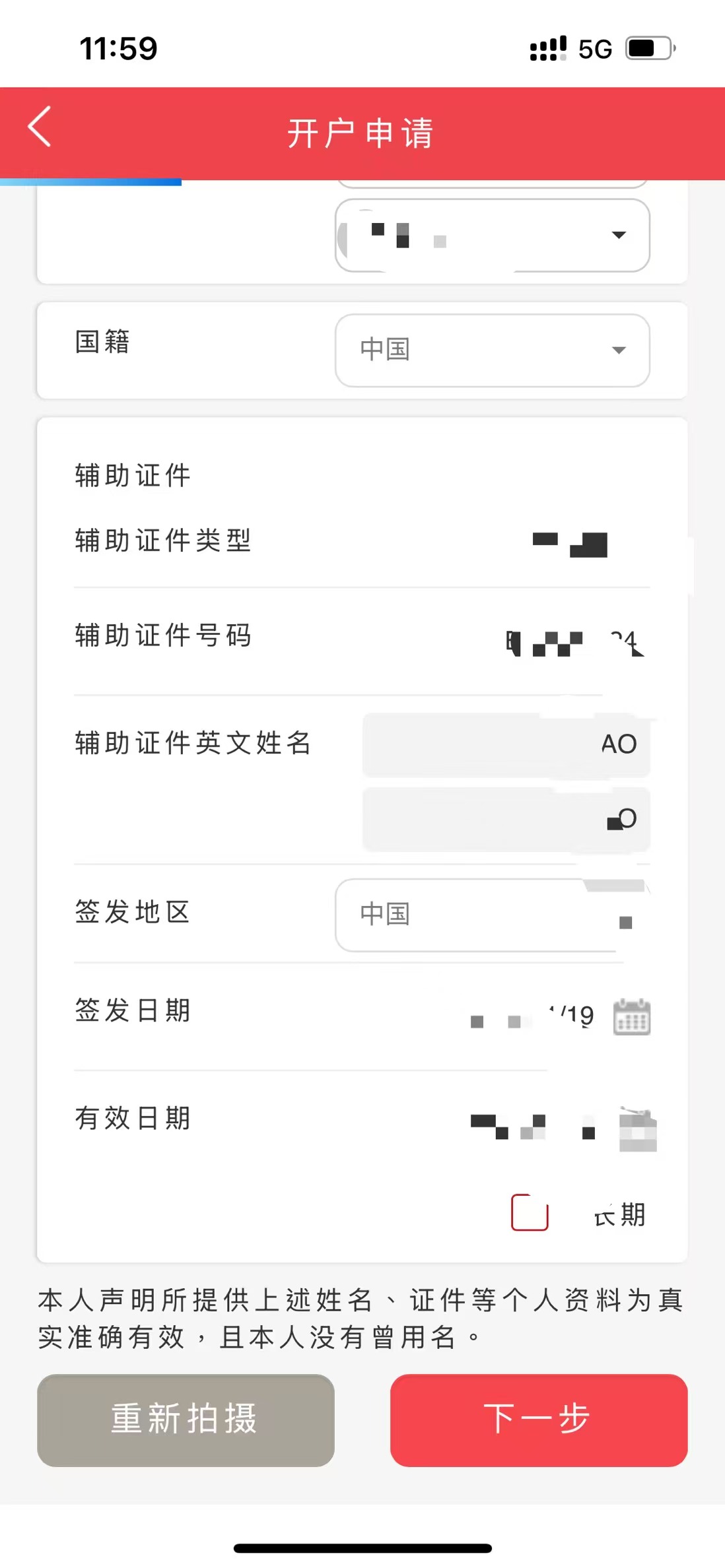
Task: Proceed with the 下一步 button
Action: (x=538, y=1420)
